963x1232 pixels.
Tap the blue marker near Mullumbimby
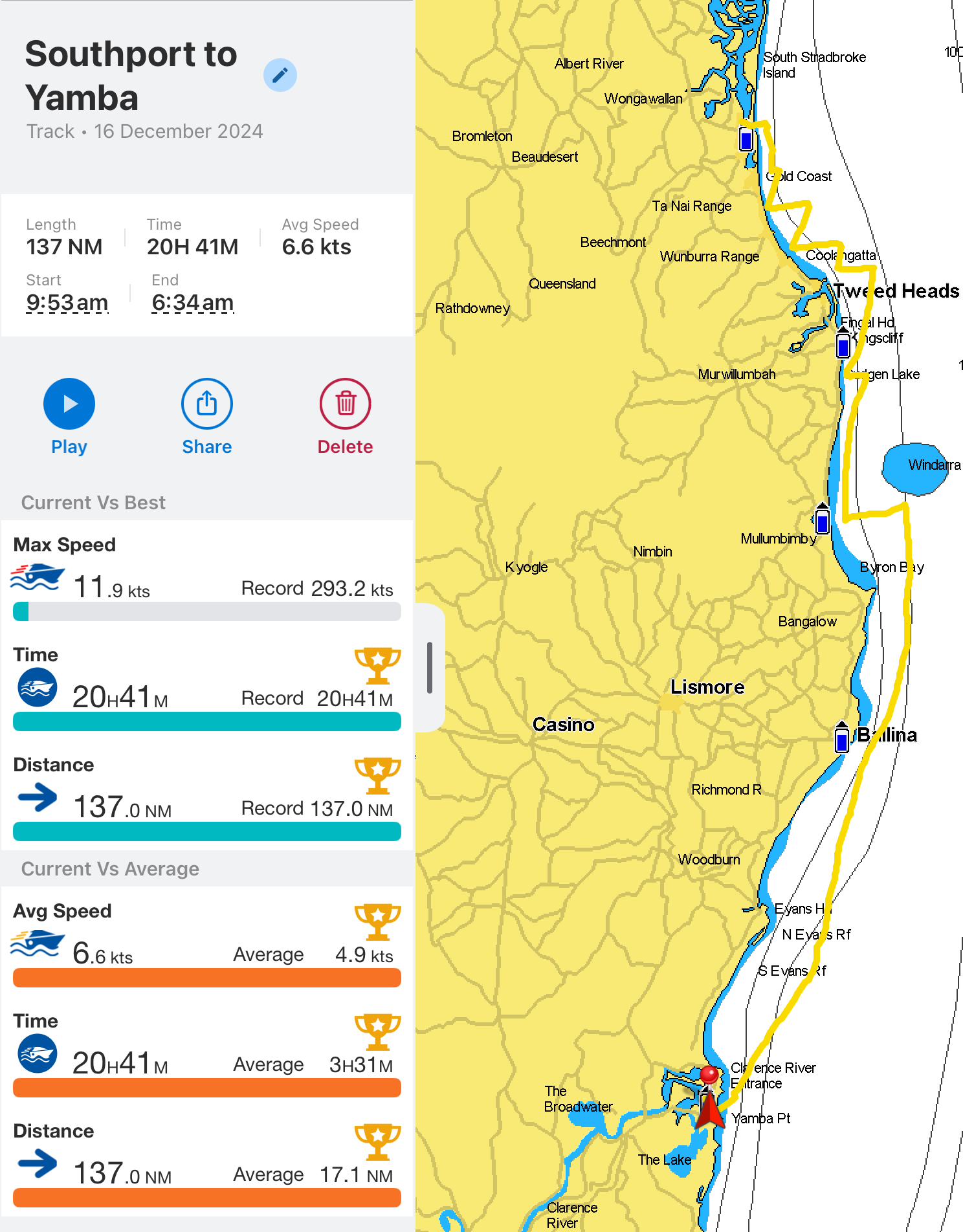[822, 520]
